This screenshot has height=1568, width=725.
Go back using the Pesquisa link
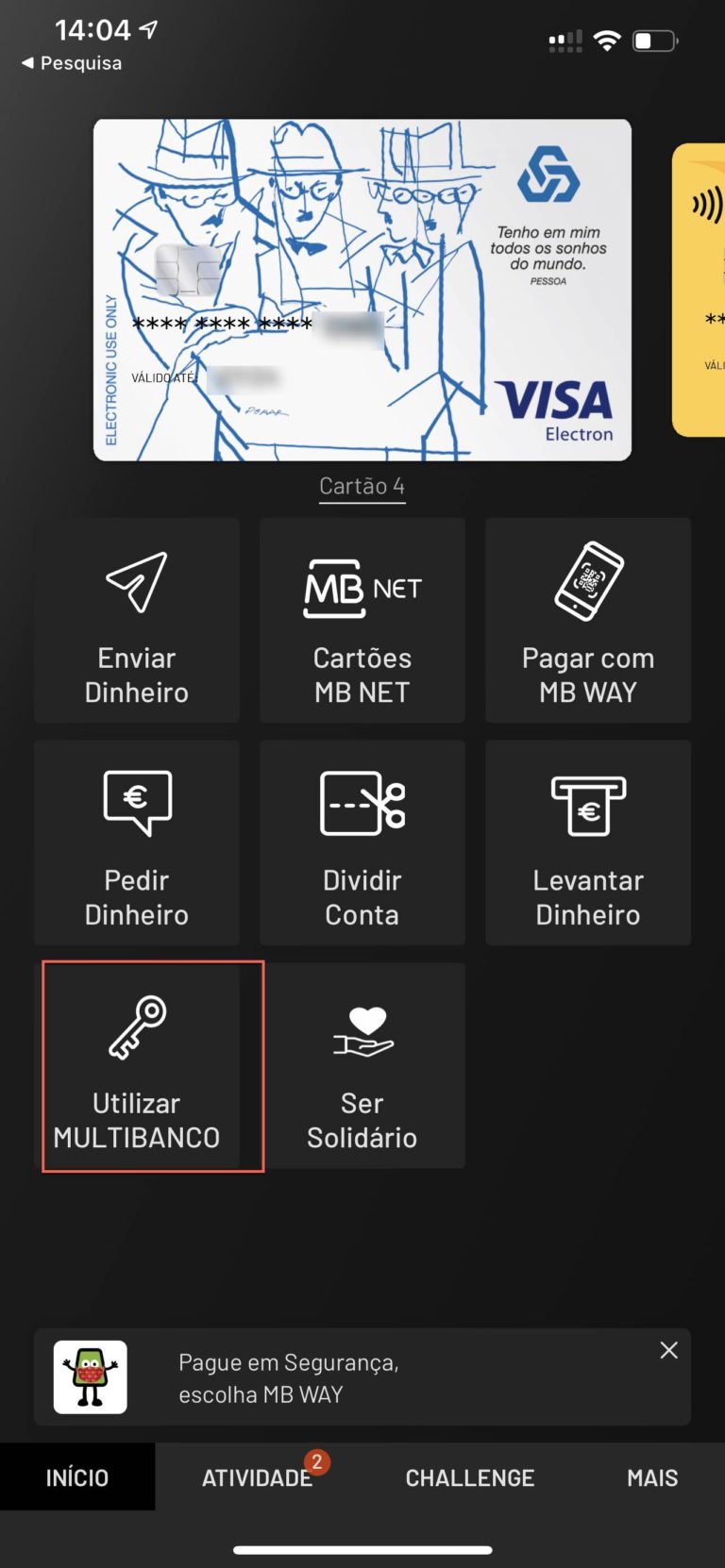71,63
